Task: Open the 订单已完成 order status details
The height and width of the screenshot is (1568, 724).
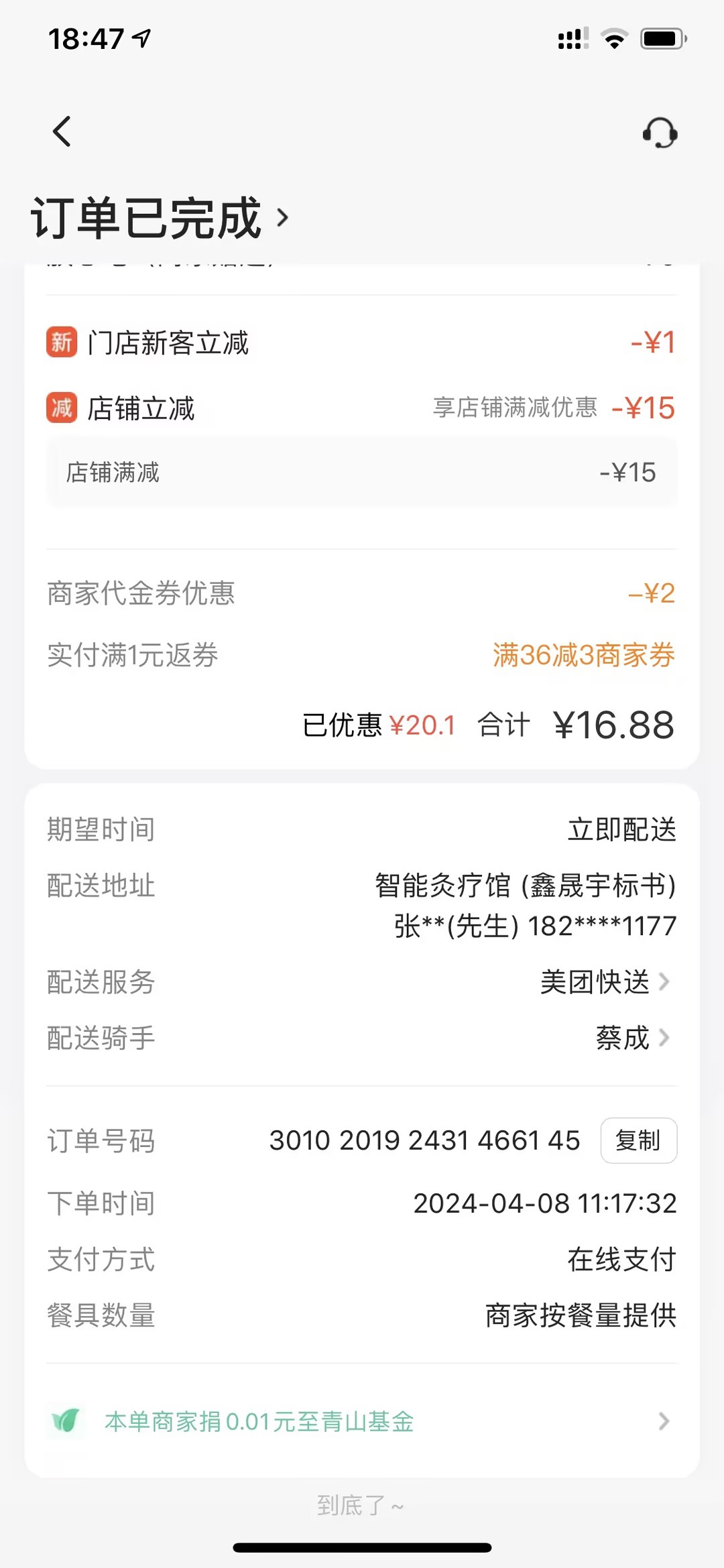Action: tap(160, 218)
